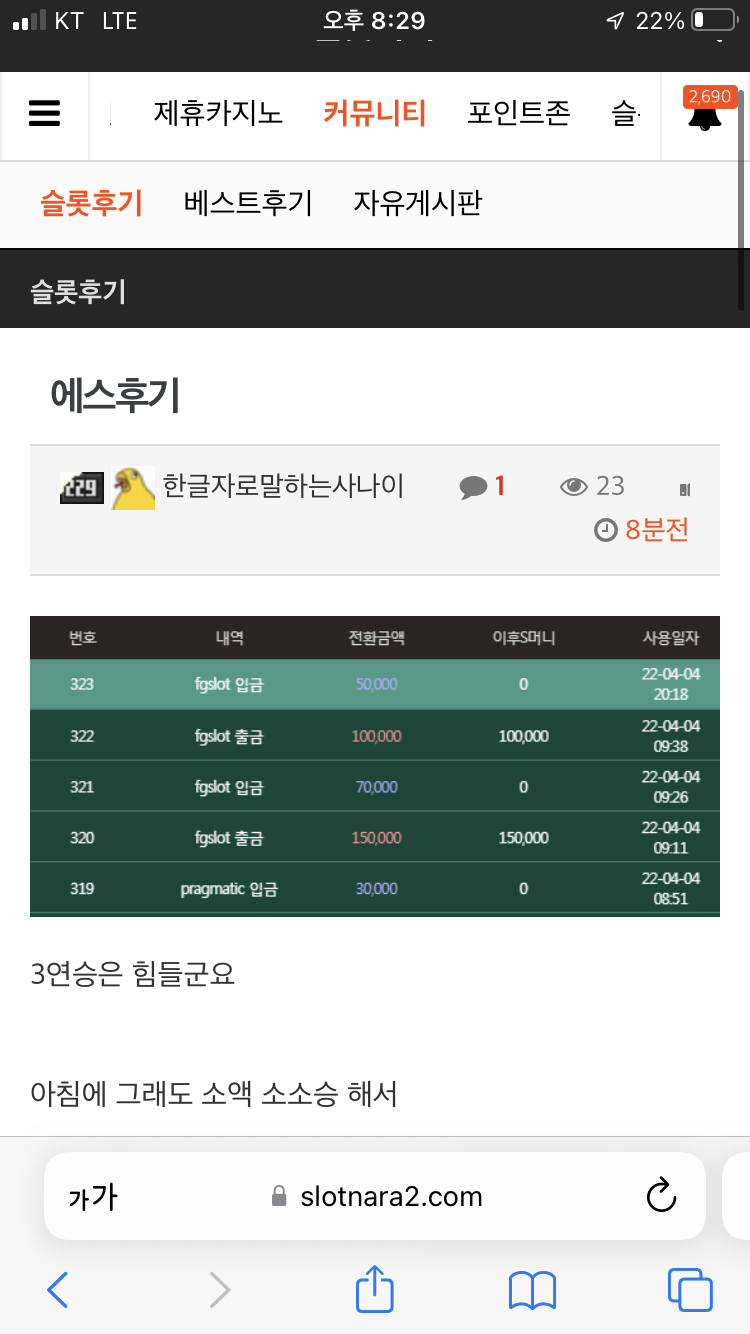Open Safari bookmarks
The width and height of the screenshot is (750, 1334).
(532, 1290)
